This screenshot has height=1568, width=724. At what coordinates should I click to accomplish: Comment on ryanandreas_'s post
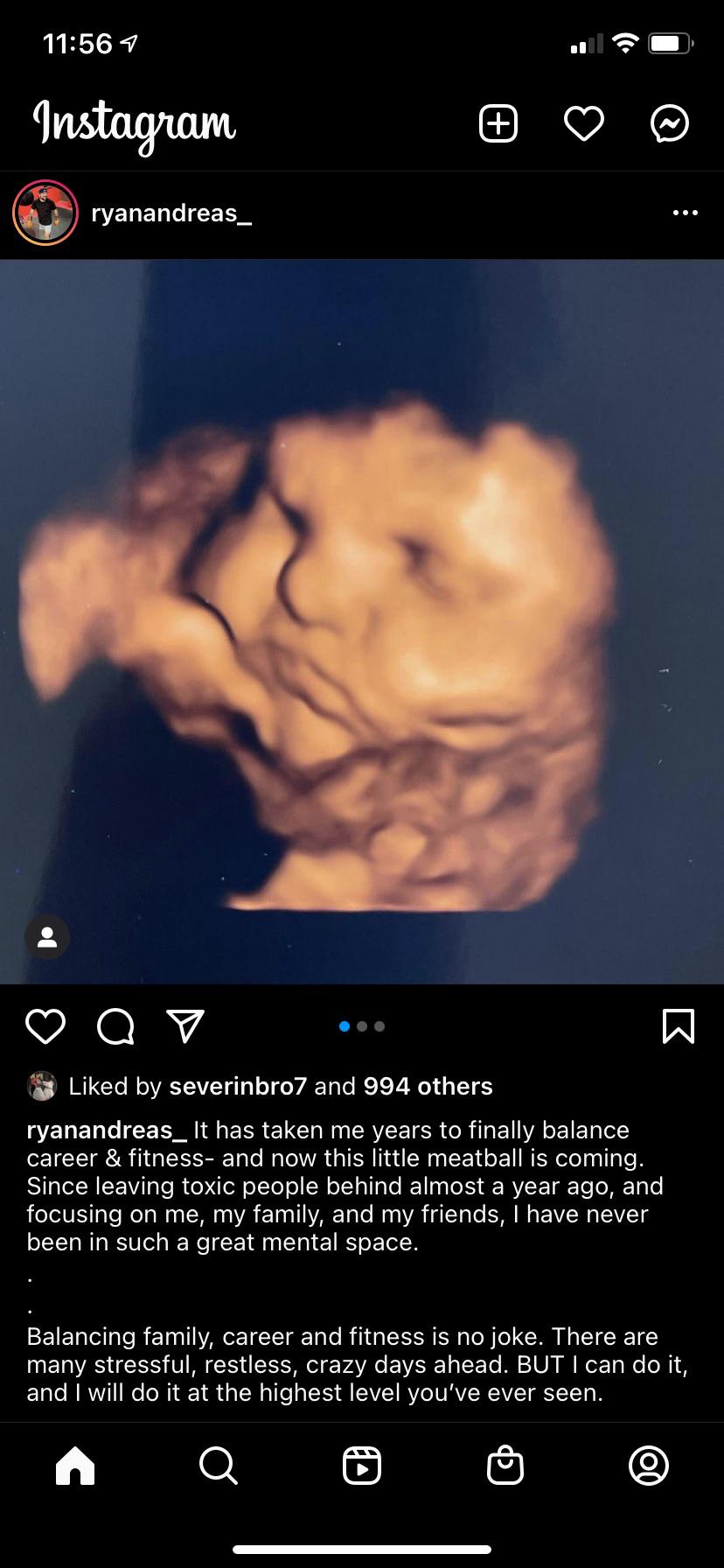(115, 1026)
